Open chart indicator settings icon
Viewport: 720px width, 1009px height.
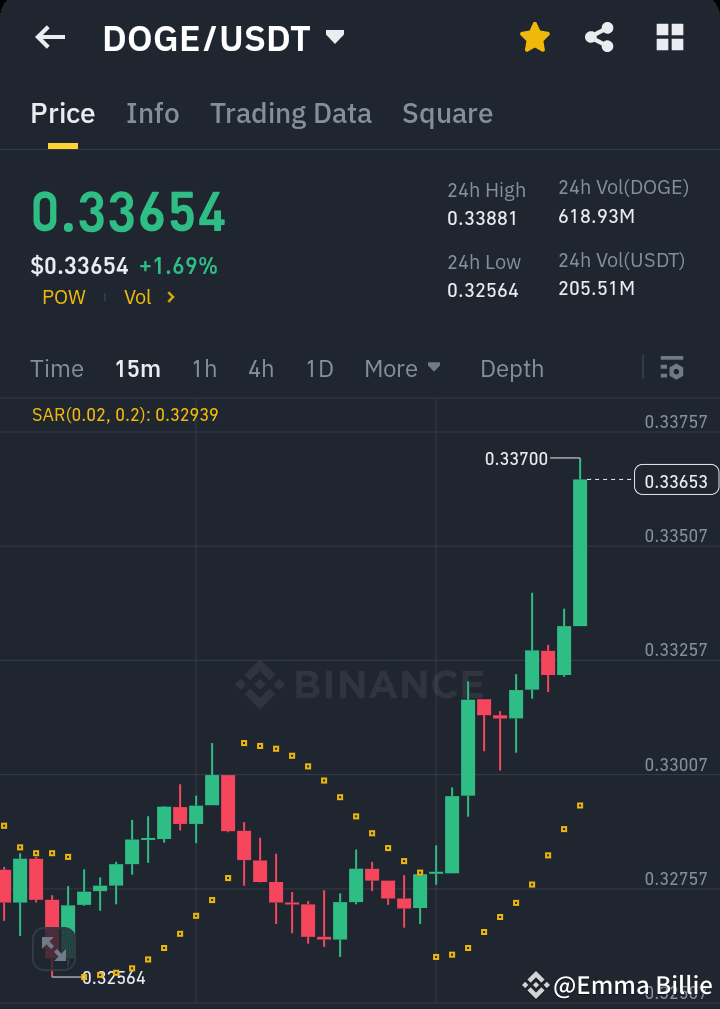pyautogui.click(x=672, y=368)
